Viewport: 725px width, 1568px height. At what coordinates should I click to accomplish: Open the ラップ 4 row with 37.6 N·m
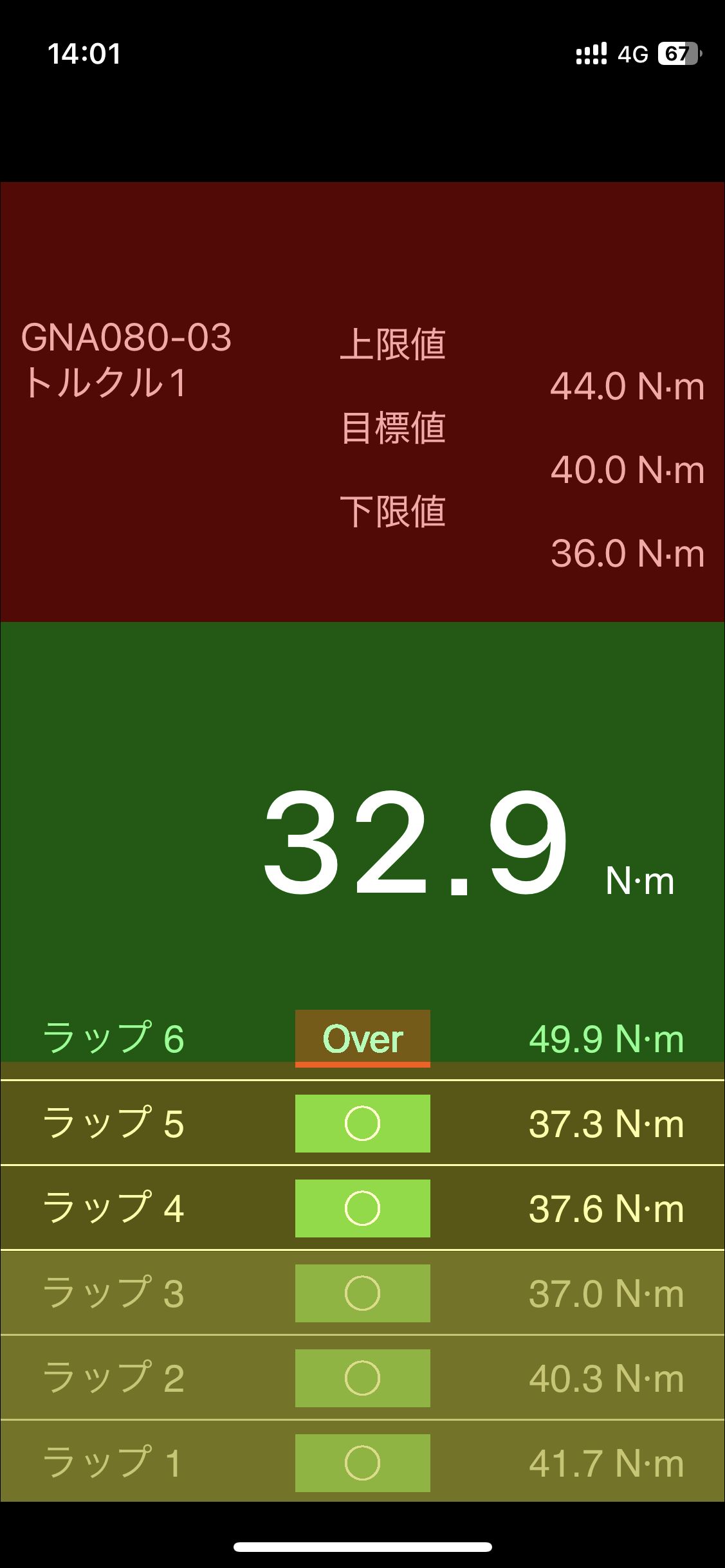point(362,1208)
